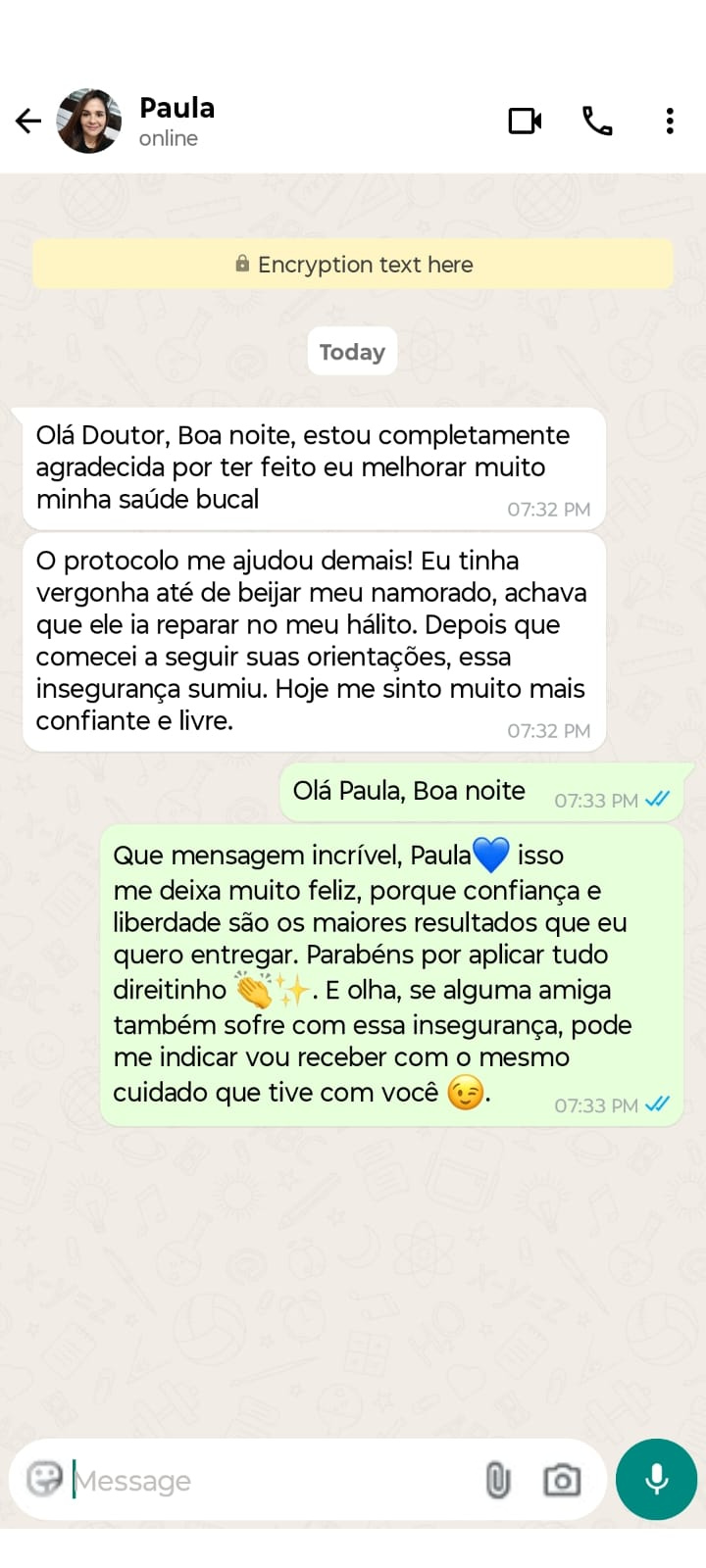Attach a file with the paperclip
This screenshot has height=1568, width=706.
tap(498, 1480)
